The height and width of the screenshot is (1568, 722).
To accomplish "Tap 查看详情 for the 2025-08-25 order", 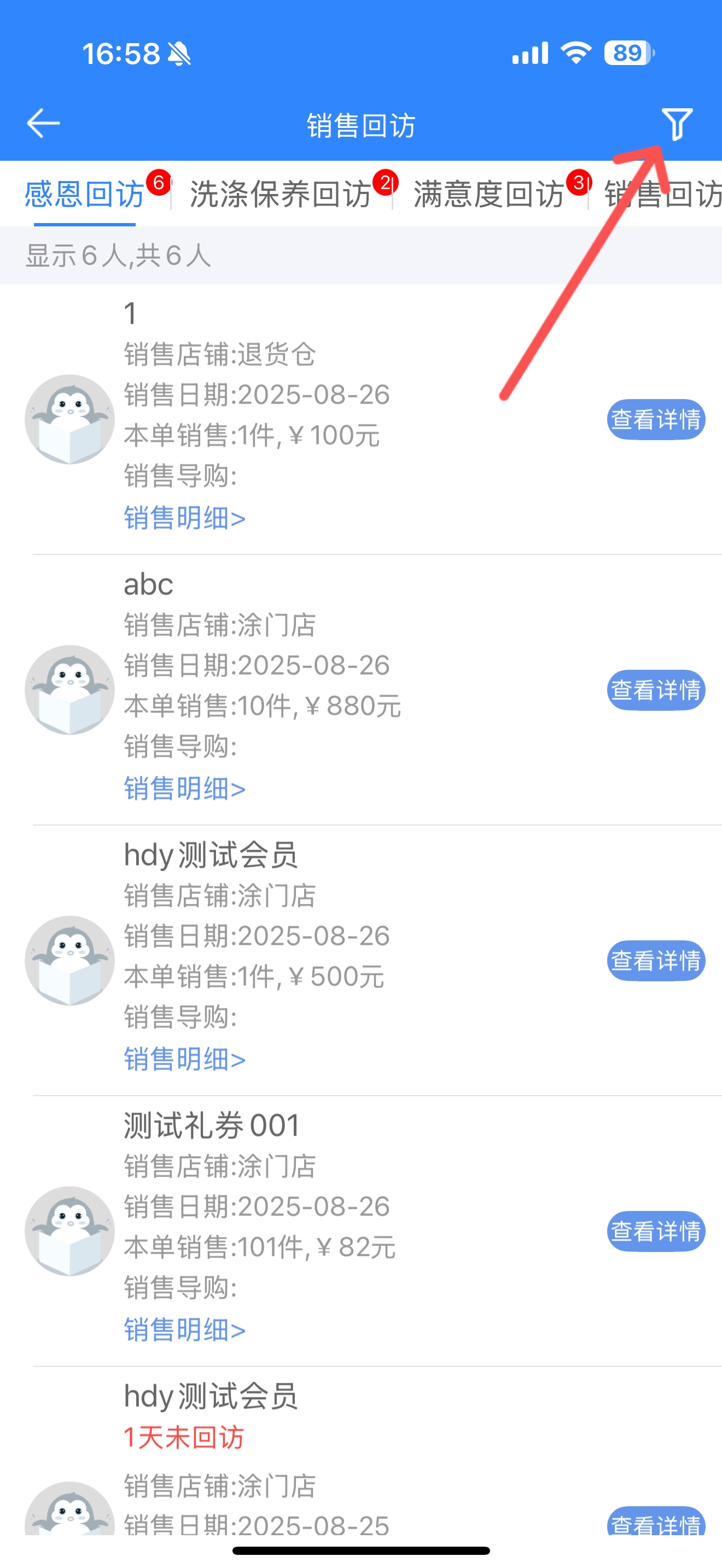I will (656, 1521).
